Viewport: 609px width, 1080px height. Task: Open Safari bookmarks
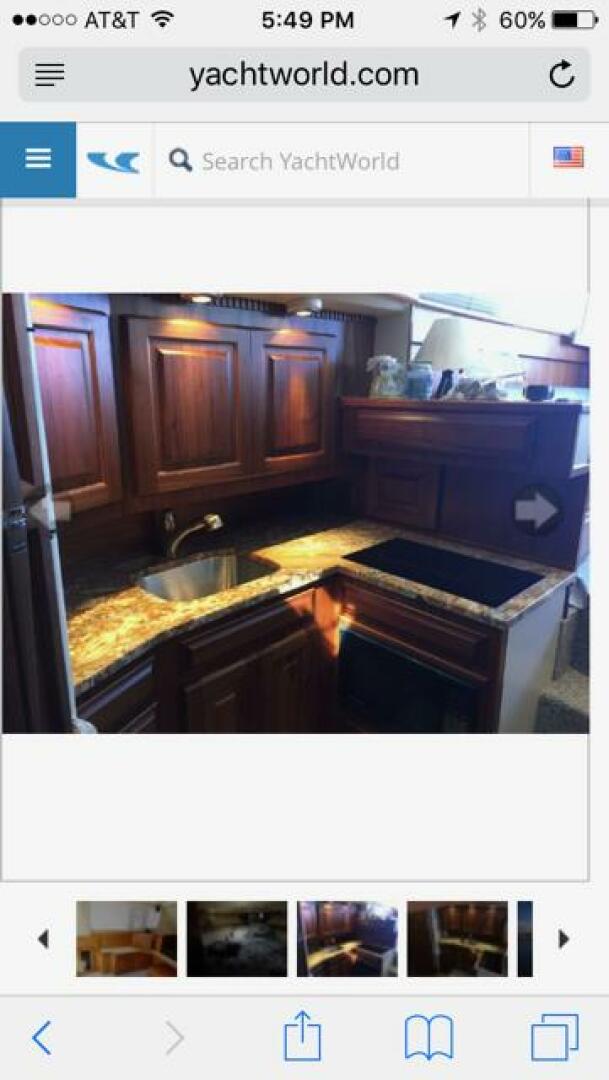tap(428, 1038)
